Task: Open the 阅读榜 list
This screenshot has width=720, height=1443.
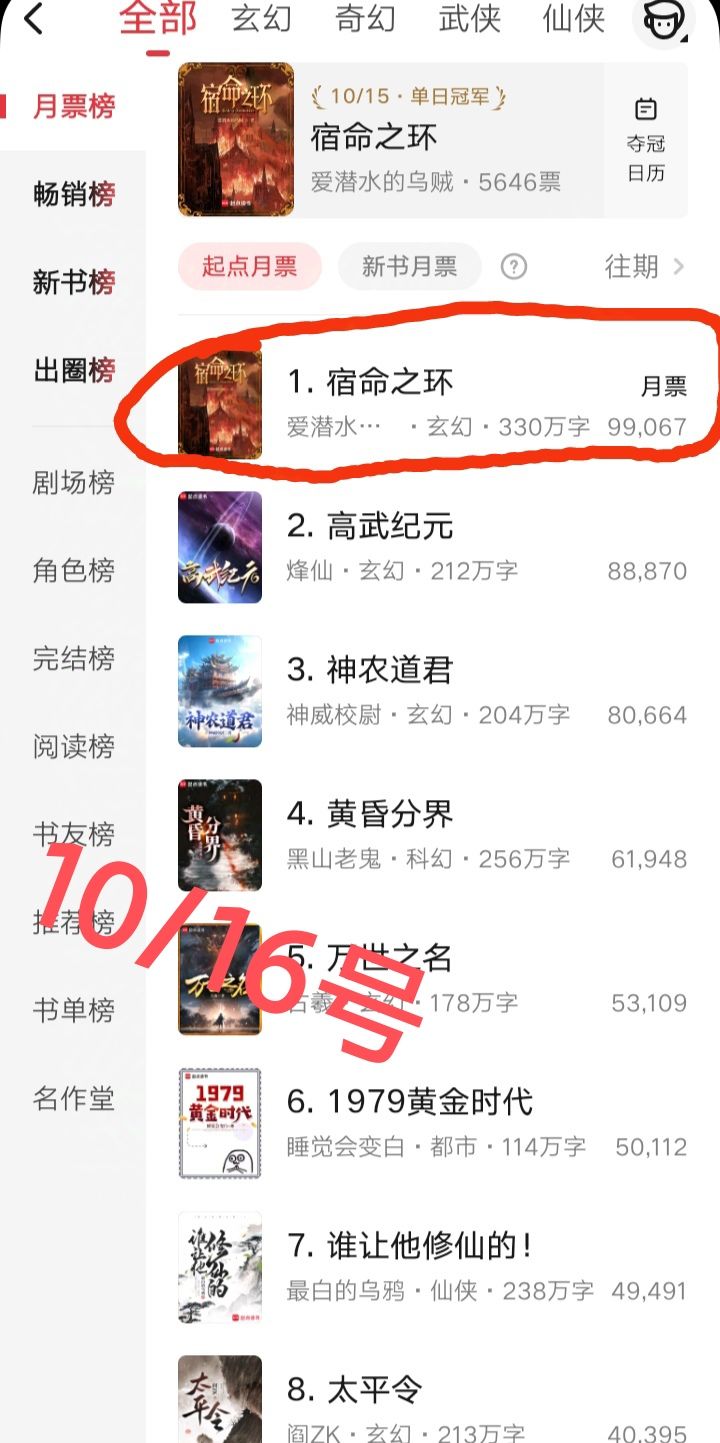Action: tap(74, 746)
